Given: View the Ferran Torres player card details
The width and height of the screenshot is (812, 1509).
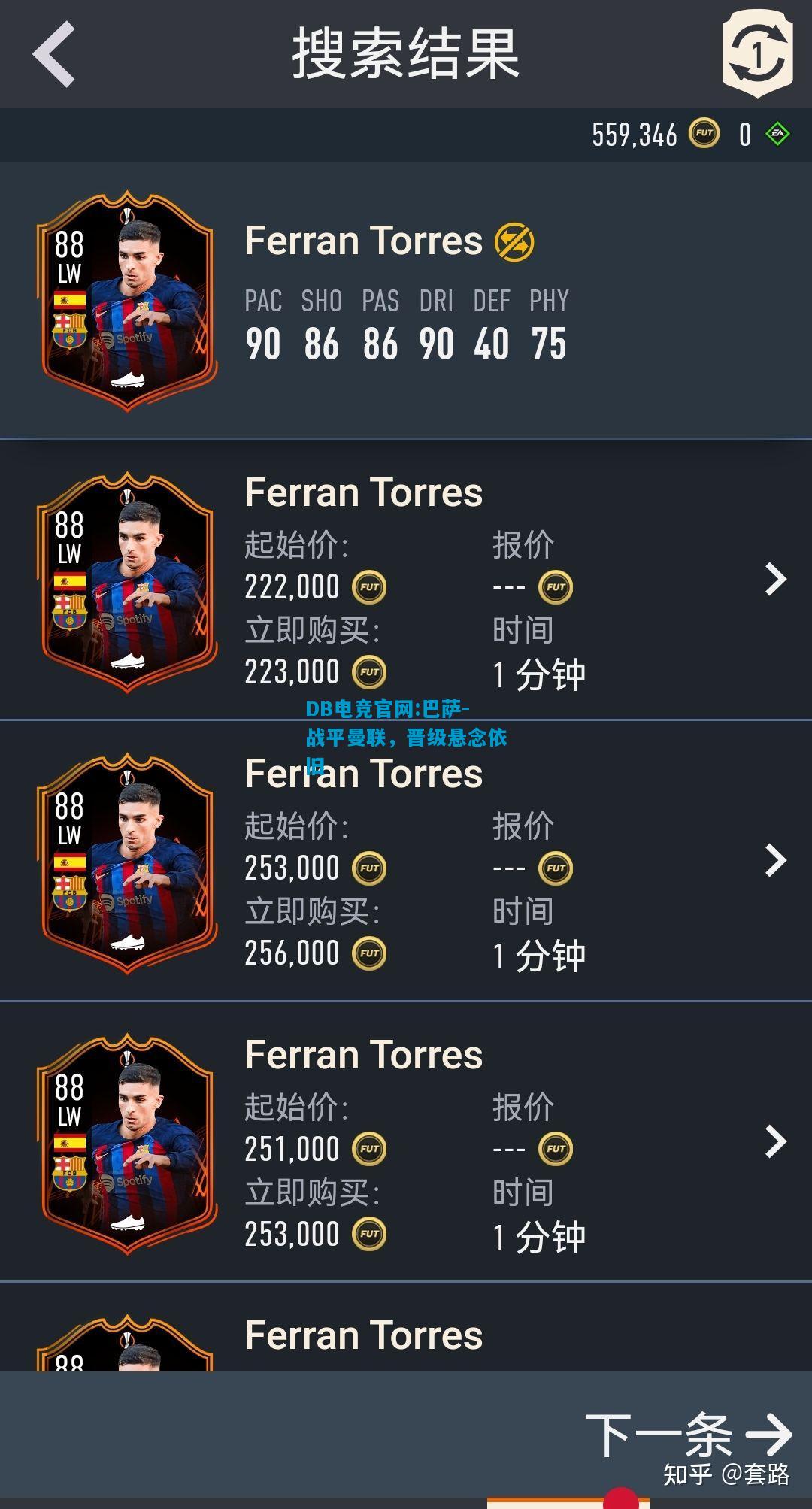Looking at the screenshot, I should tap(126, 301).
